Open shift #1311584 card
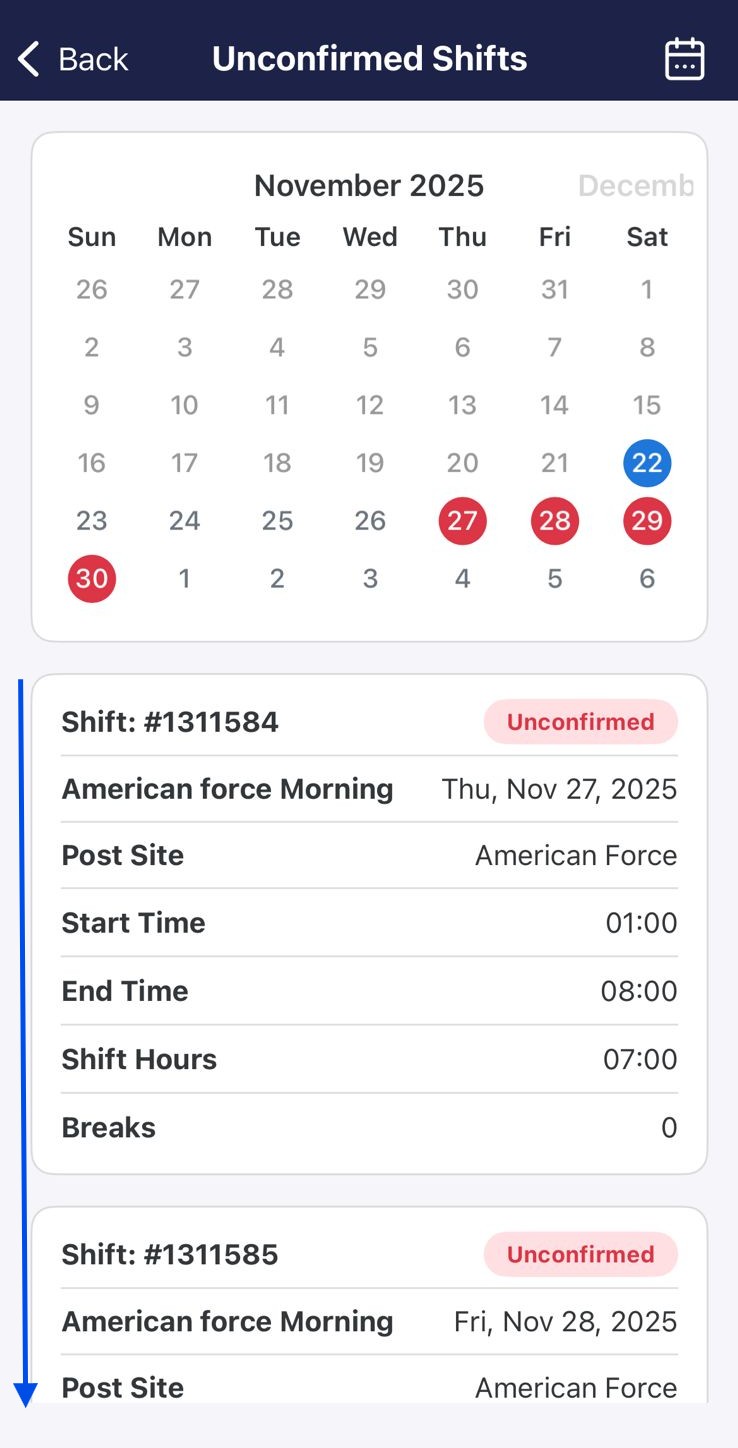 (369, 924)
